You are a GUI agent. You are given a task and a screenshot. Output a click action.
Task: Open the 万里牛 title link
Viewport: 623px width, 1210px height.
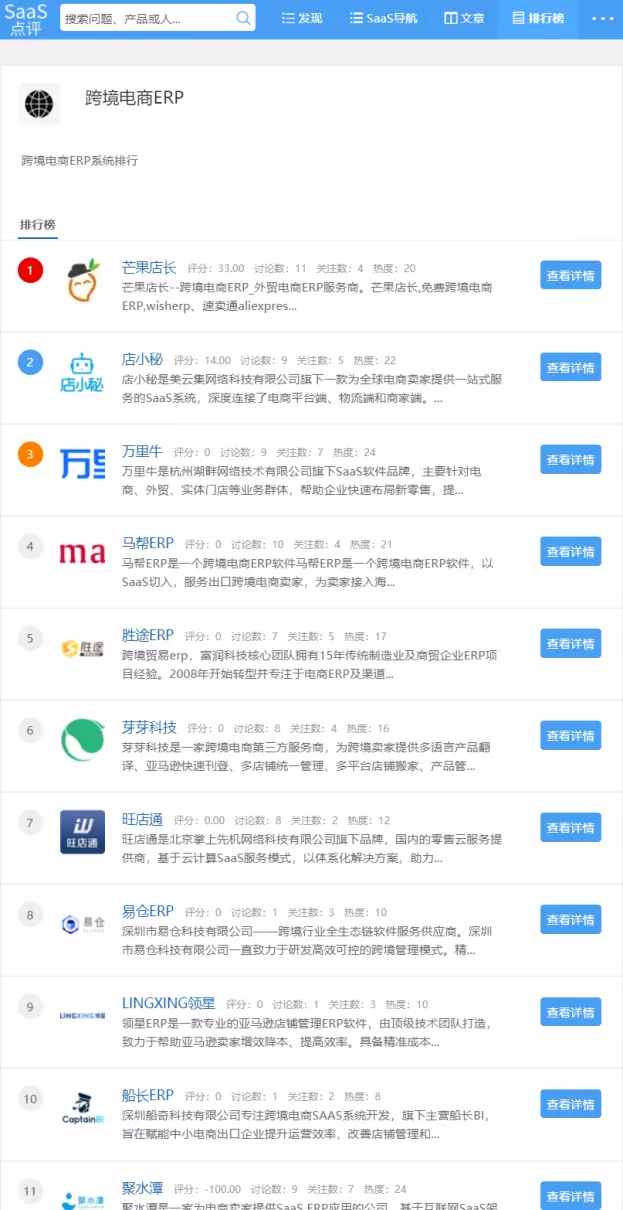pos(142,452)
